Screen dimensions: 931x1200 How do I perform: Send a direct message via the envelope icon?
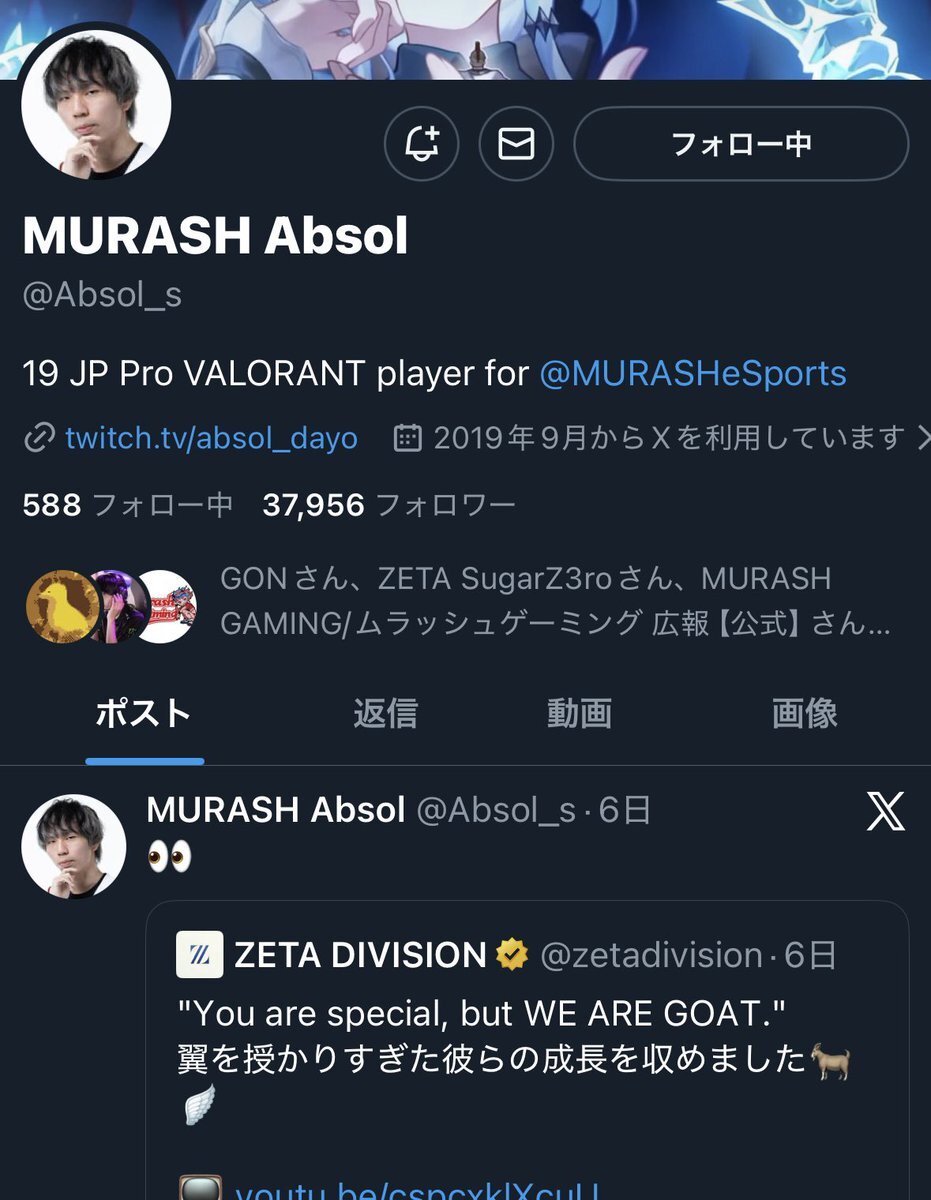[x=516, y=145]
